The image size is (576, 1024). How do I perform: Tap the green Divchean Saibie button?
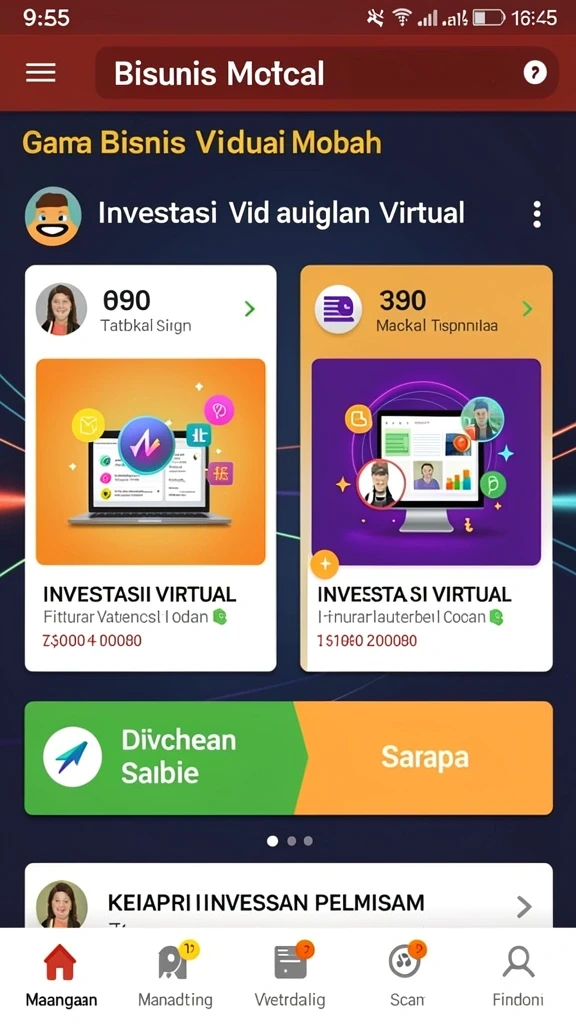[x=166, y=758]
